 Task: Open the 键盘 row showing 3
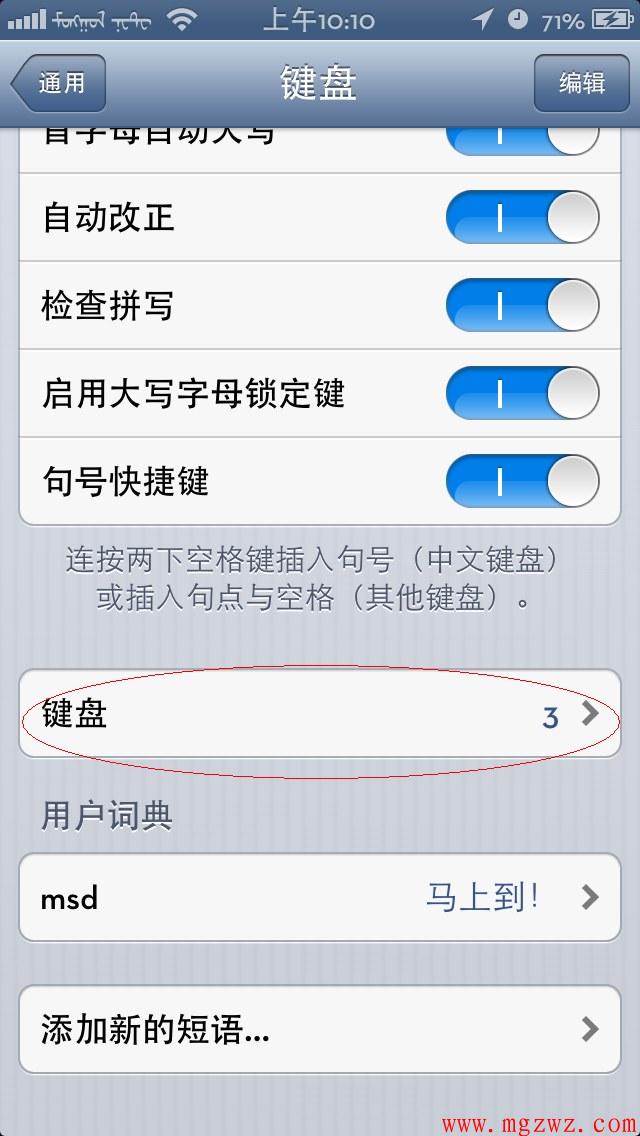point(320,714)
